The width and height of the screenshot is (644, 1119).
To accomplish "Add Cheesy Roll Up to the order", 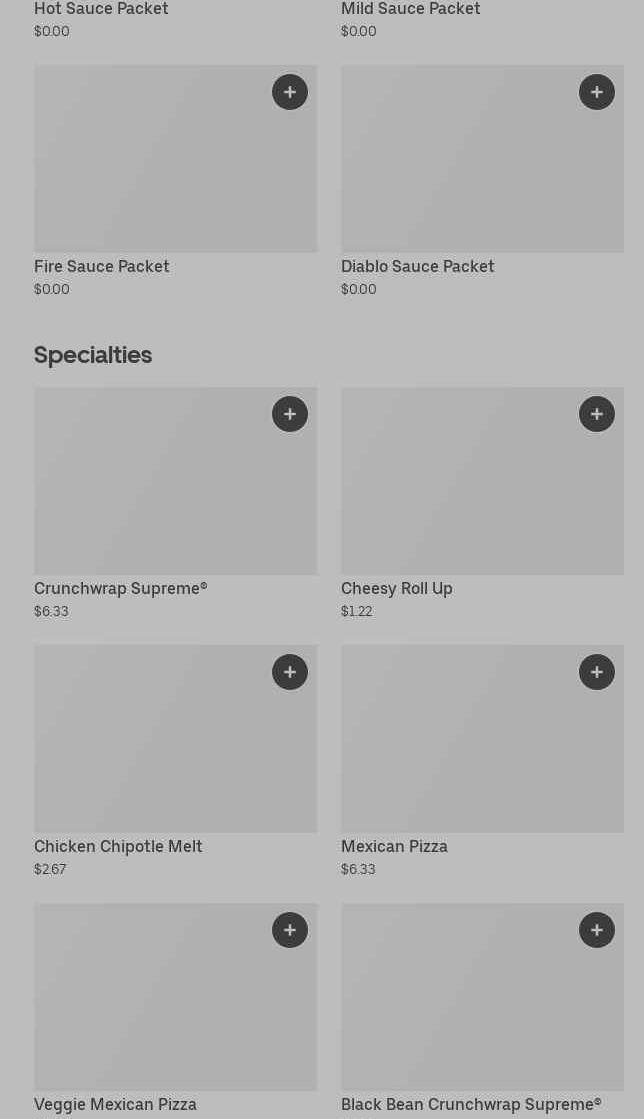I will coord(597,414).
